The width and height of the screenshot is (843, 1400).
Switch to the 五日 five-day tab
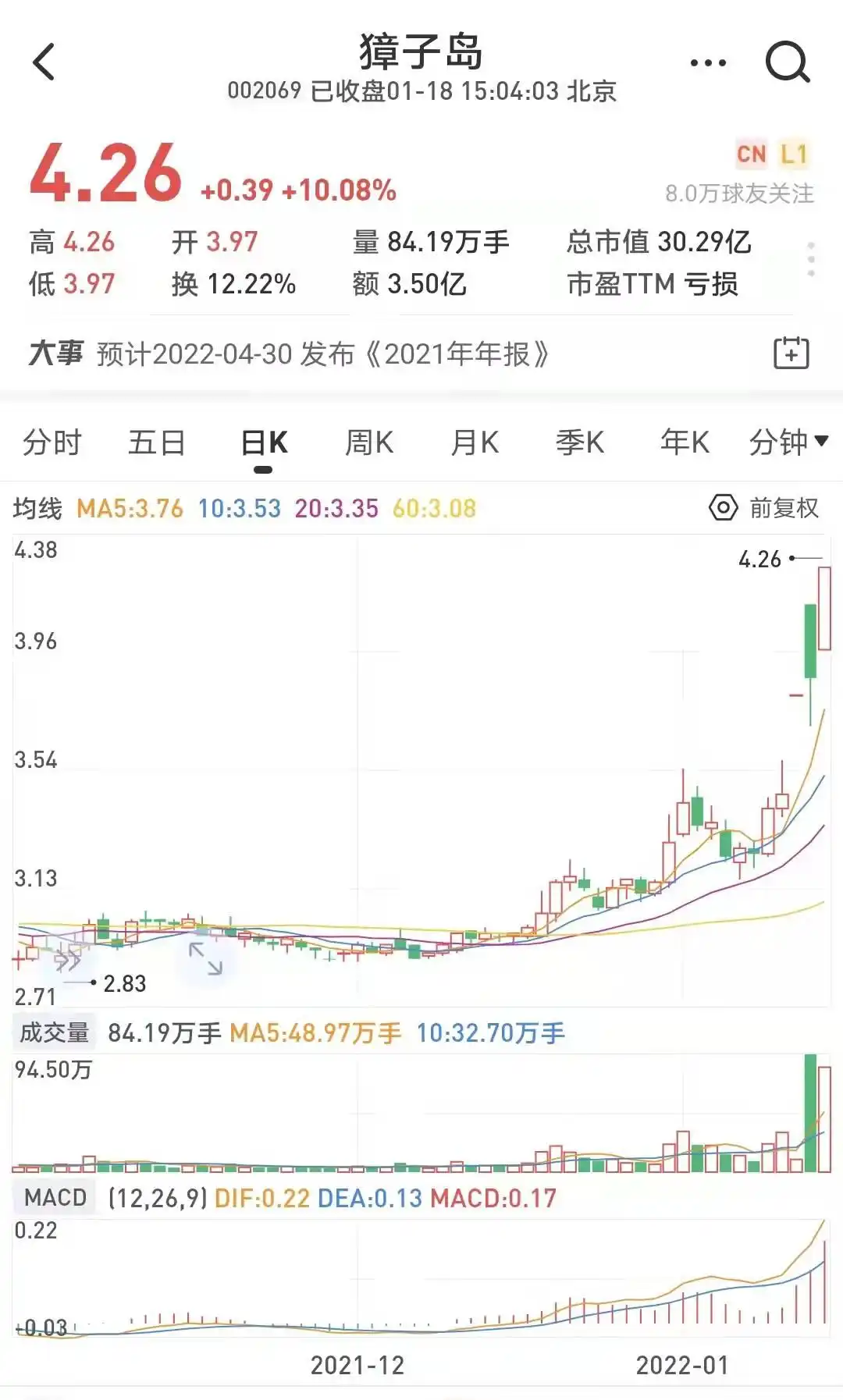158,442
